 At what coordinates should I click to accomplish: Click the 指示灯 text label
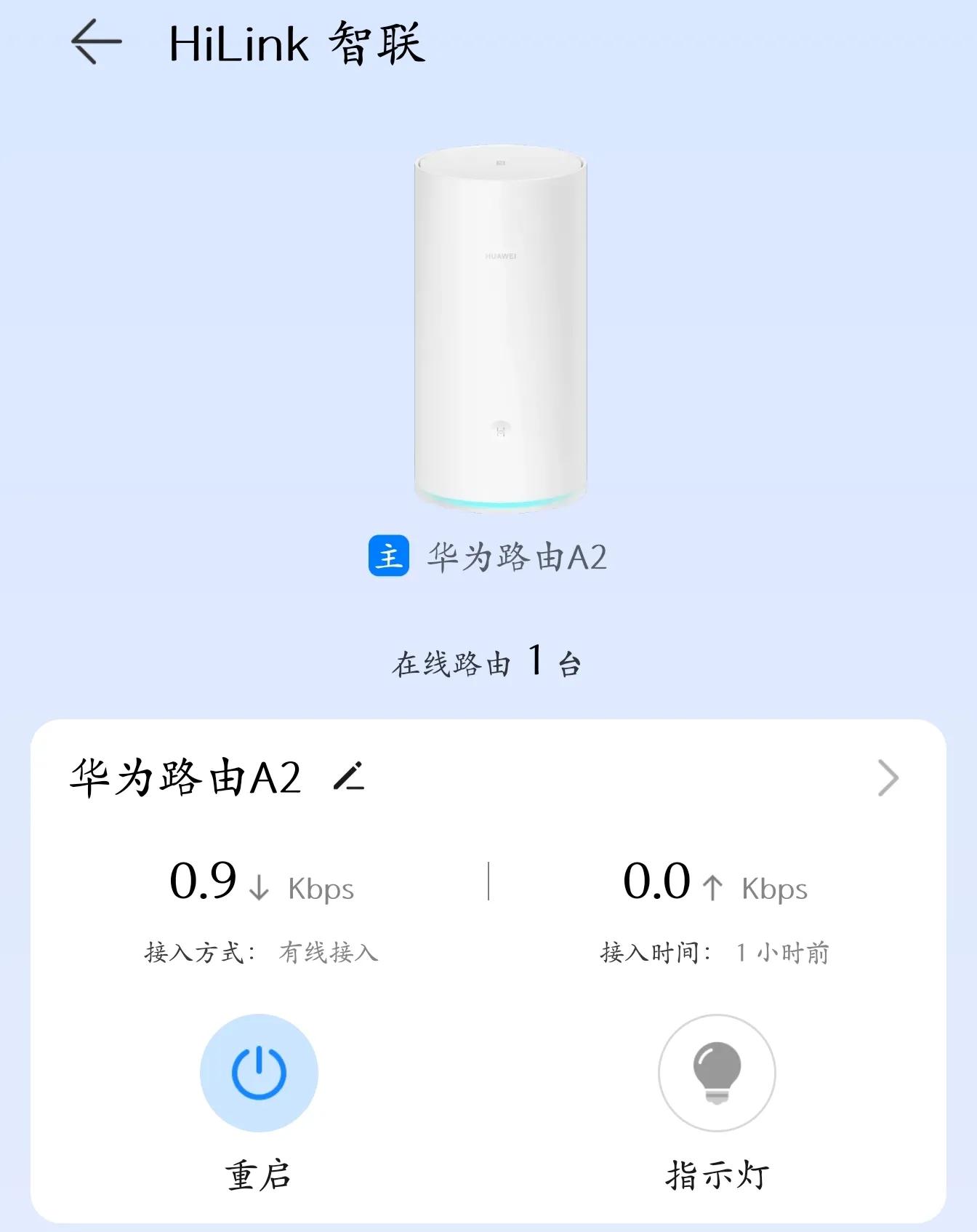[717, 1170]
